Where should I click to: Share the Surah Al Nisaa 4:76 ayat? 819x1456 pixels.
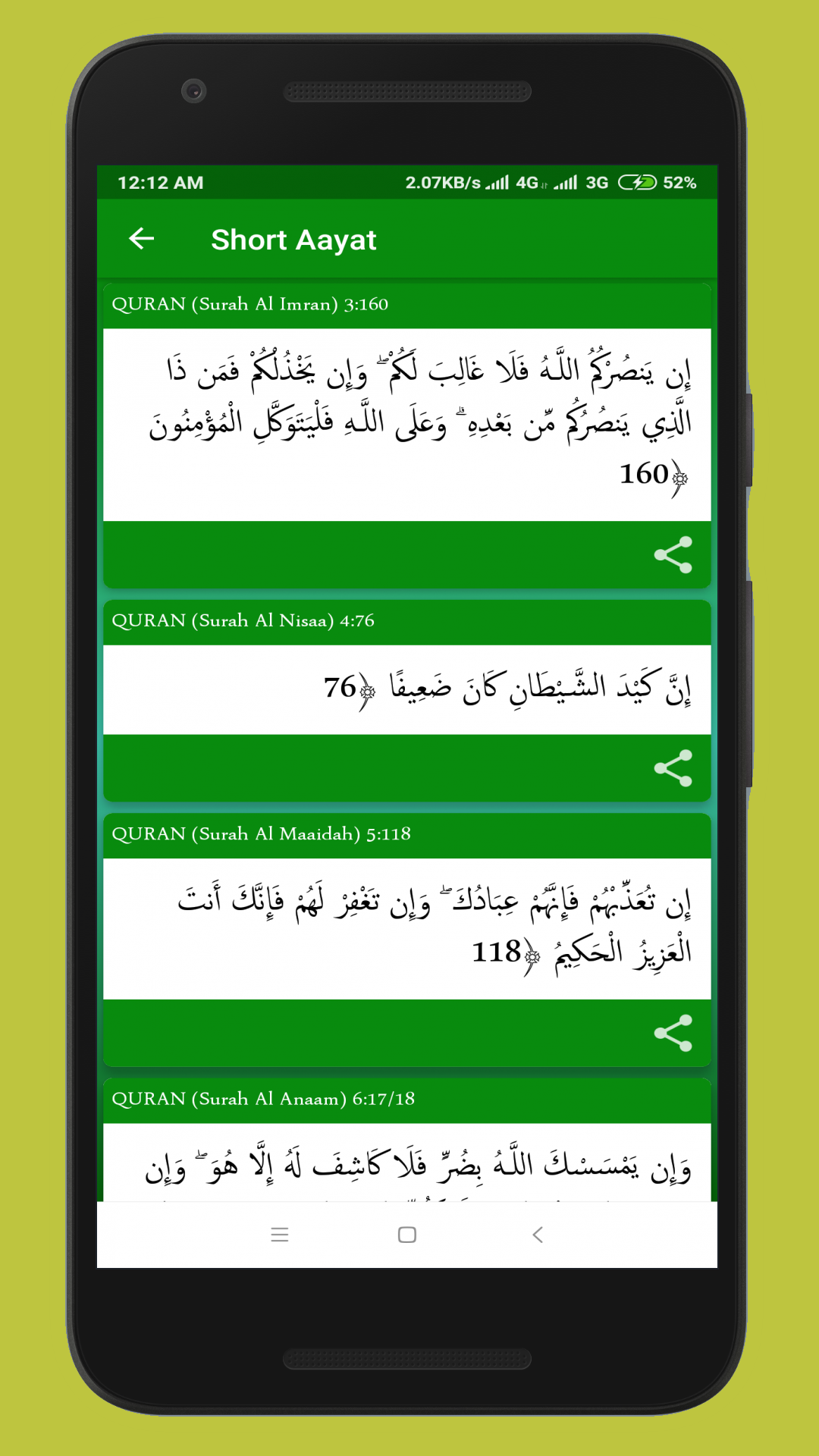pyautogui.click(x=673, y=768)
